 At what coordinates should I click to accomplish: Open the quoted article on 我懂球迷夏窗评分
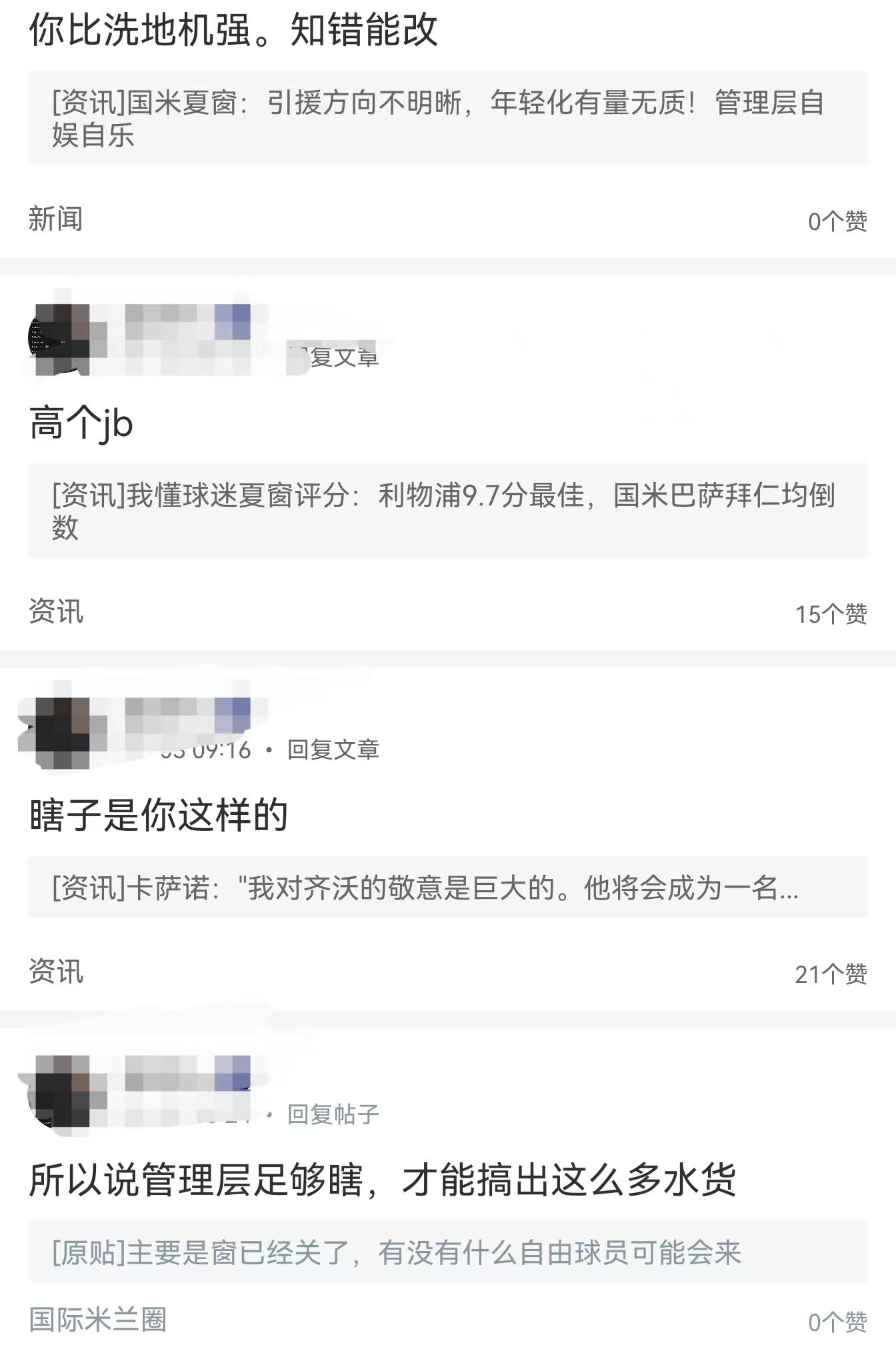pos(447,511)
